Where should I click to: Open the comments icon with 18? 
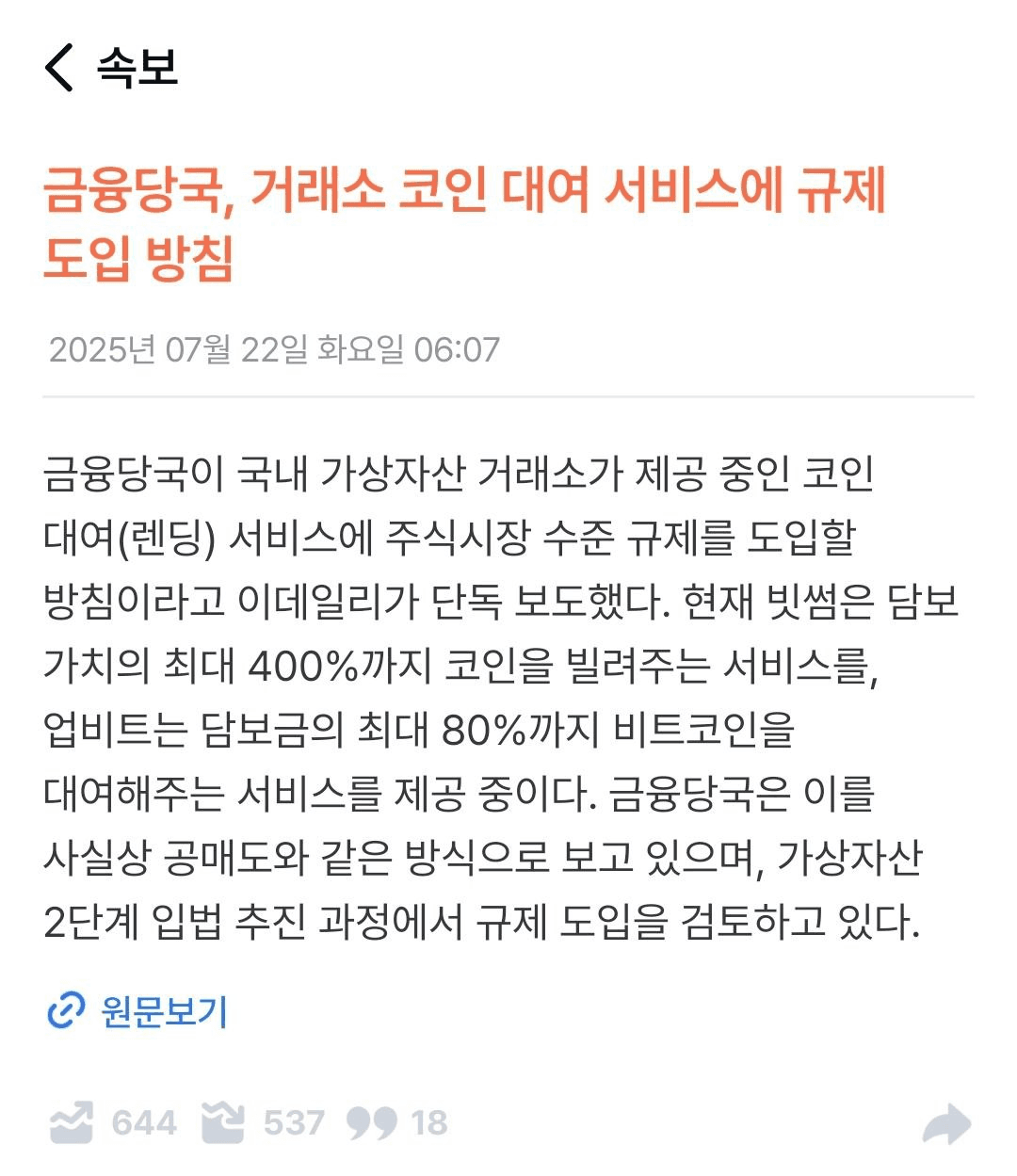(x=371, y=1122)
